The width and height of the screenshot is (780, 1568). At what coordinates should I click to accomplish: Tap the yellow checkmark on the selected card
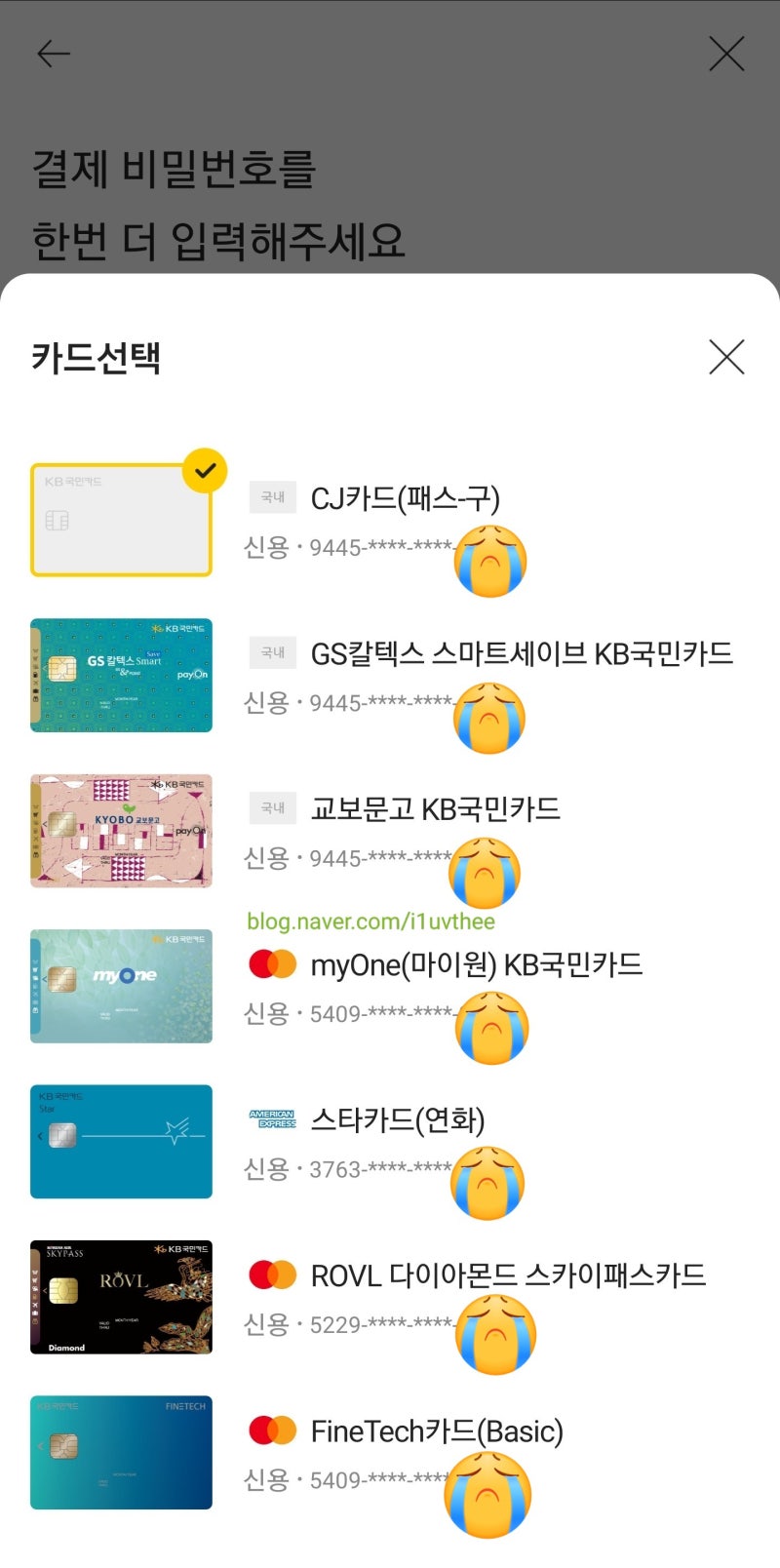[205, 469]
